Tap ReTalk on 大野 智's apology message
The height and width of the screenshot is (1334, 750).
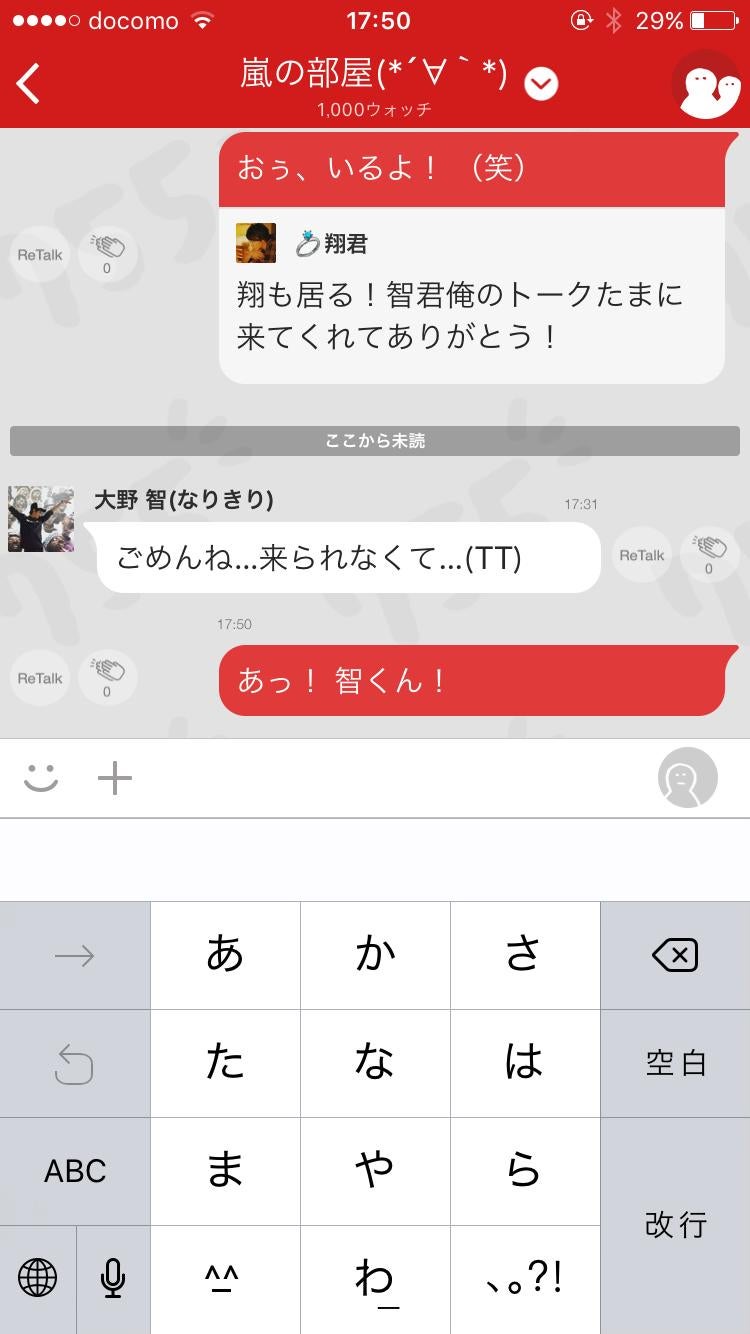click(642, 553)
